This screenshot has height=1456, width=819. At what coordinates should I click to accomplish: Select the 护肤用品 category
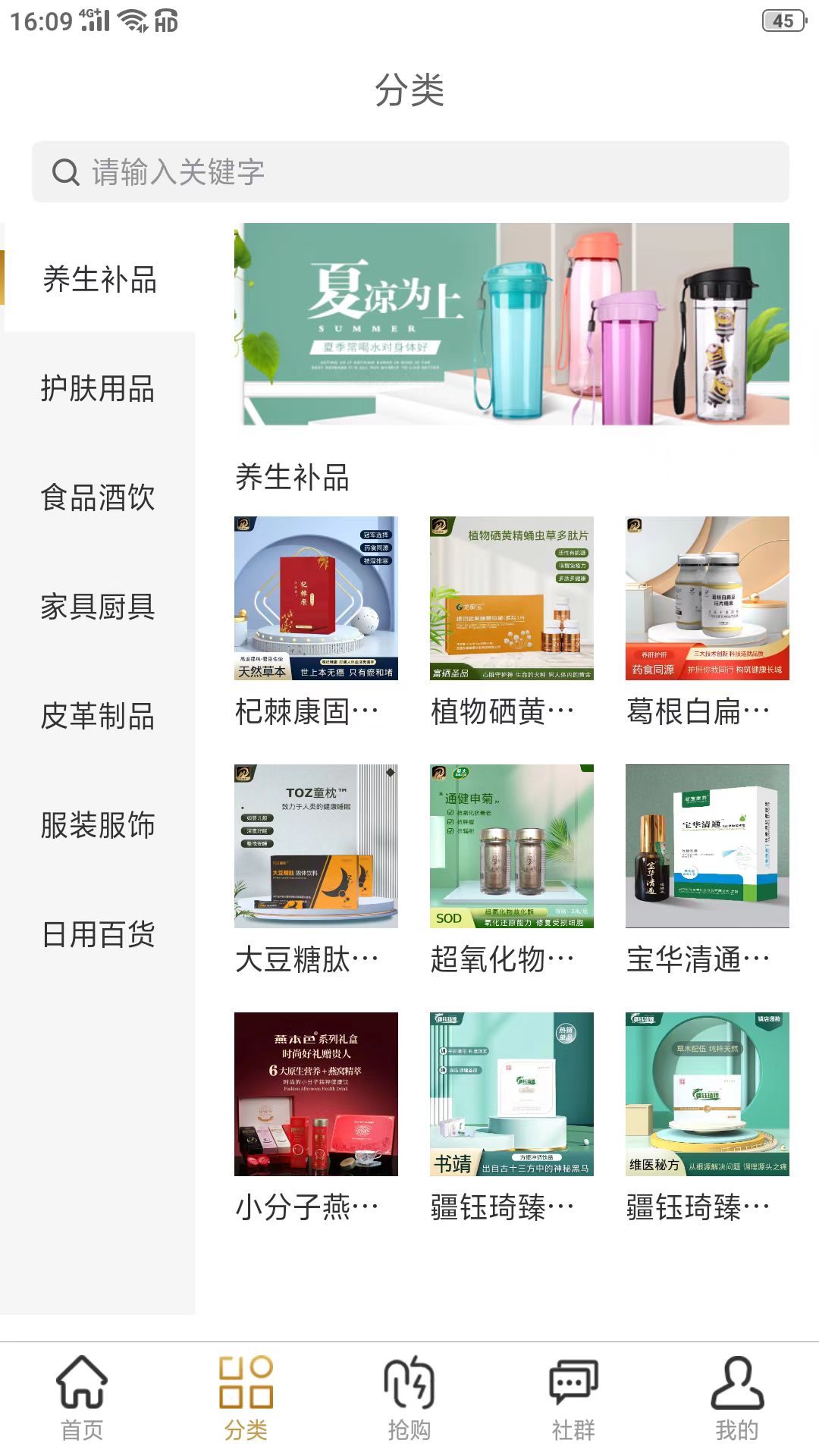[x=98, y=389]
